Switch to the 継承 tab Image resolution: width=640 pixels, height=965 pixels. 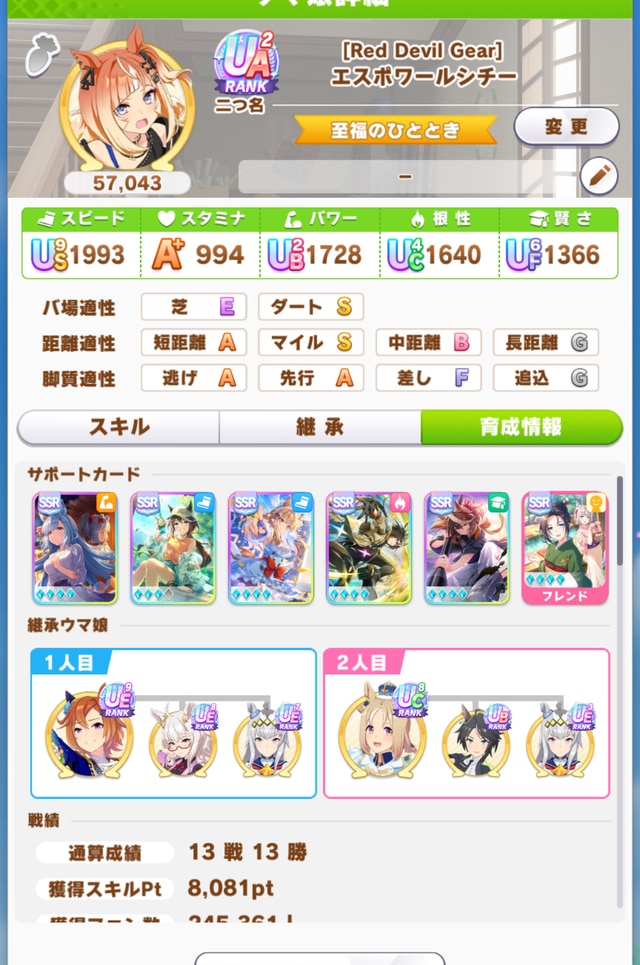coord(320,427)
